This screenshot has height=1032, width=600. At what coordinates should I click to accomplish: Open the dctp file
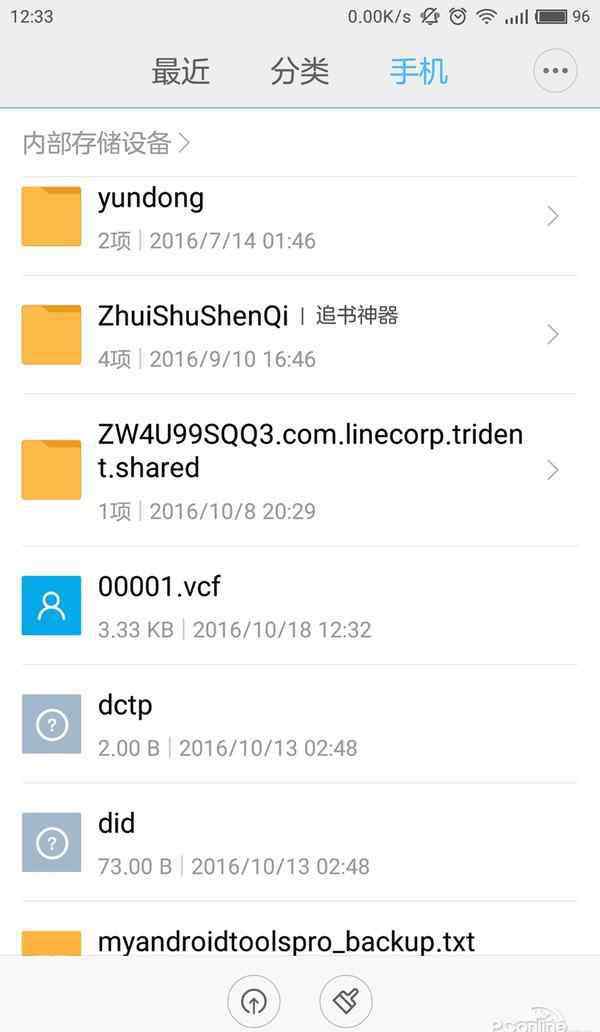click(x=300, y=724)
